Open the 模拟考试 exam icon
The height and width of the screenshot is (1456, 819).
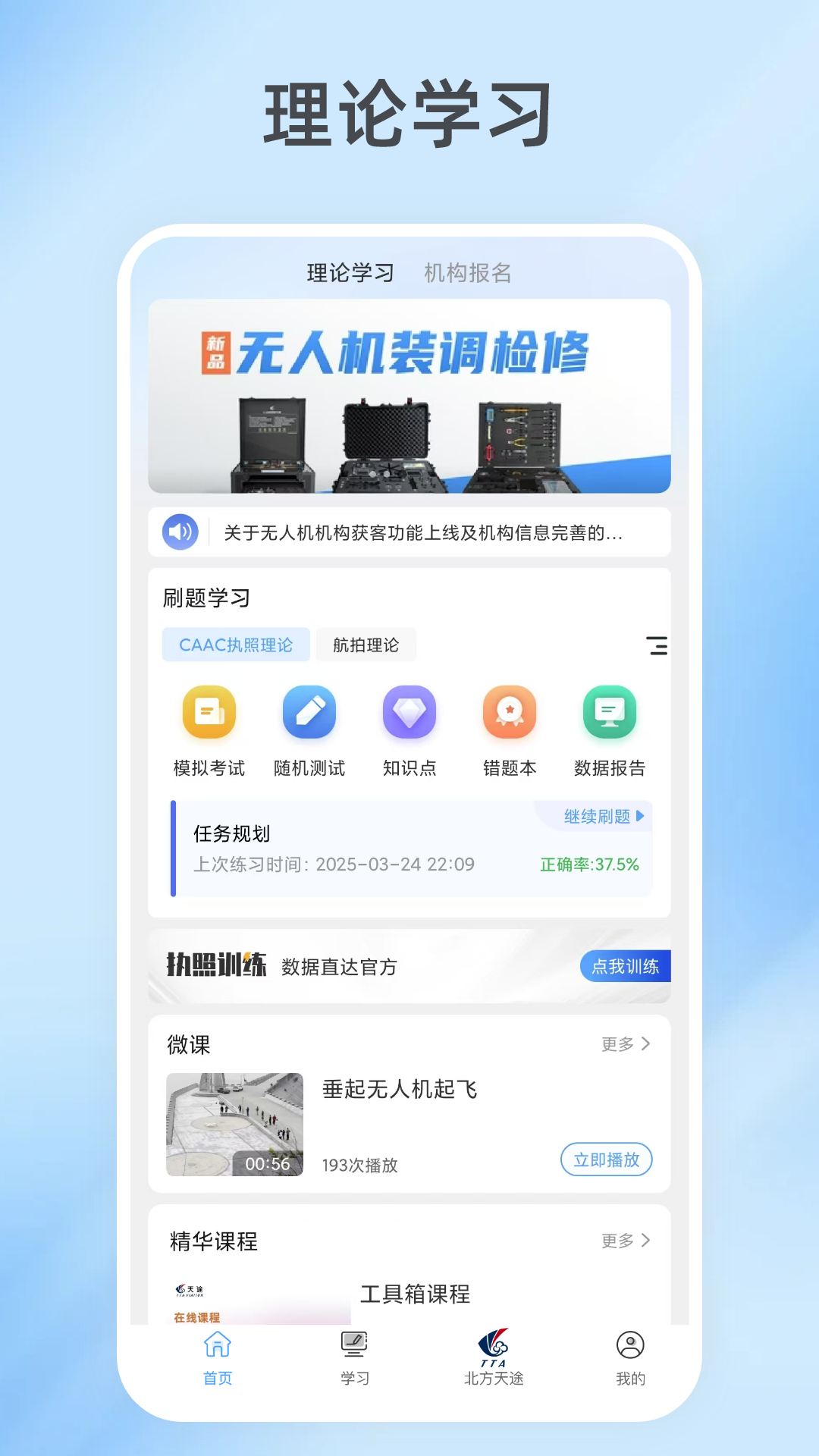coord(209,713)
